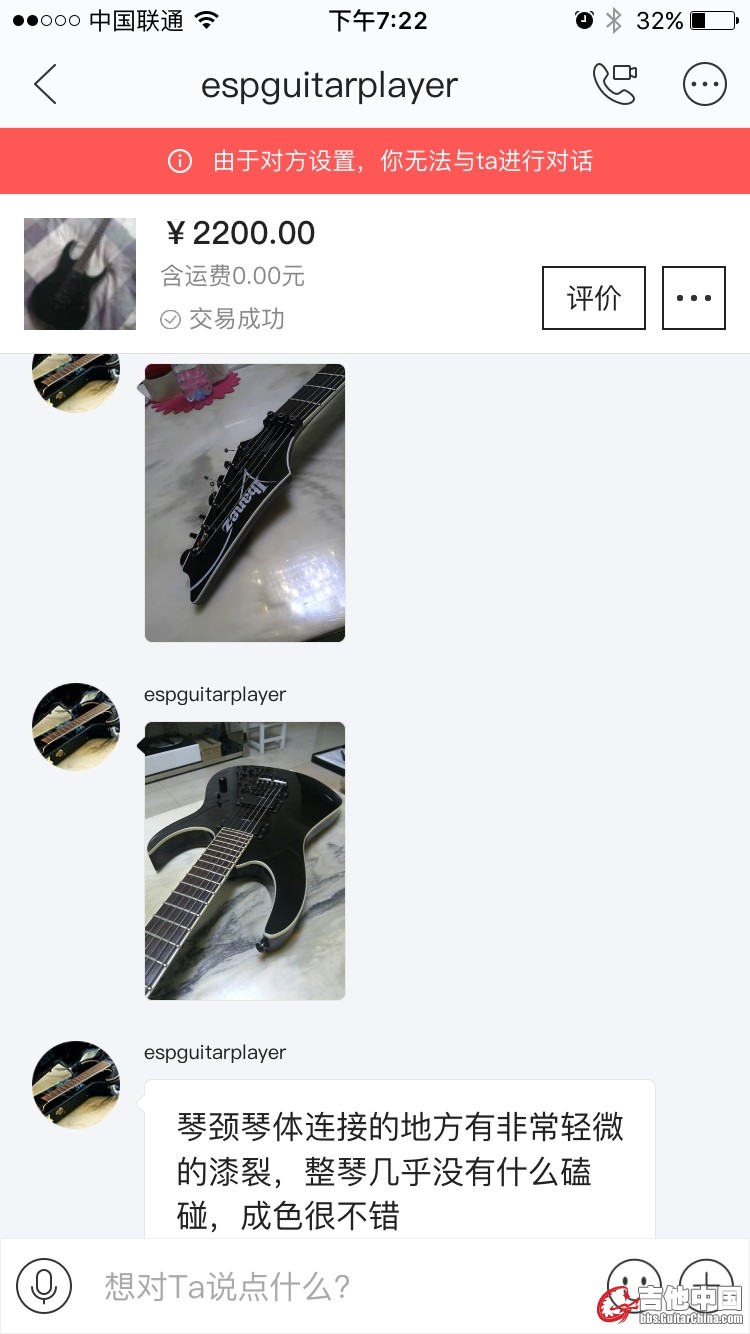The width and height of the screenshot is (750, 1334).
Task: Start a voice or video call
Action: 614,85
